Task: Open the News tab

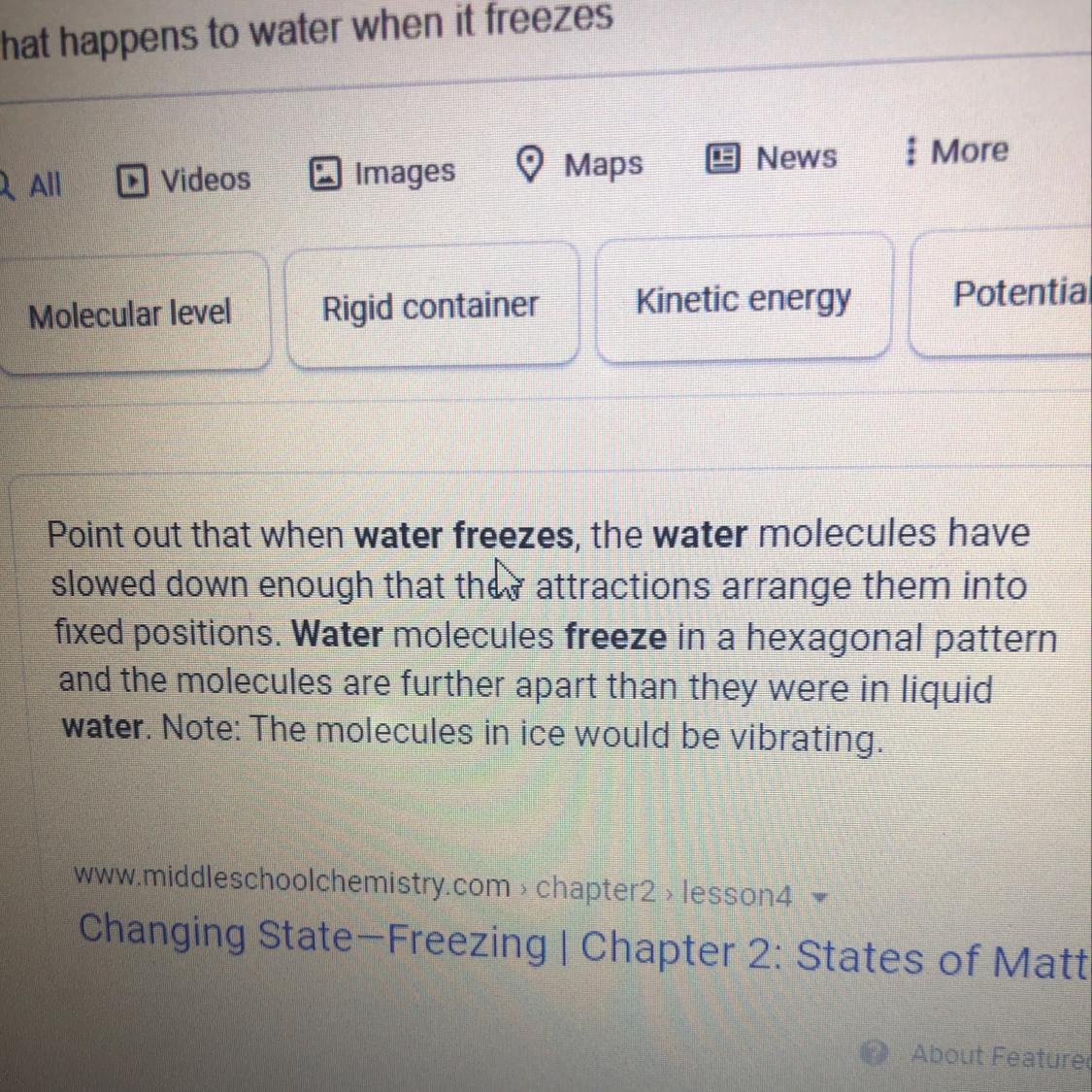Action: (x=772, y=157)
